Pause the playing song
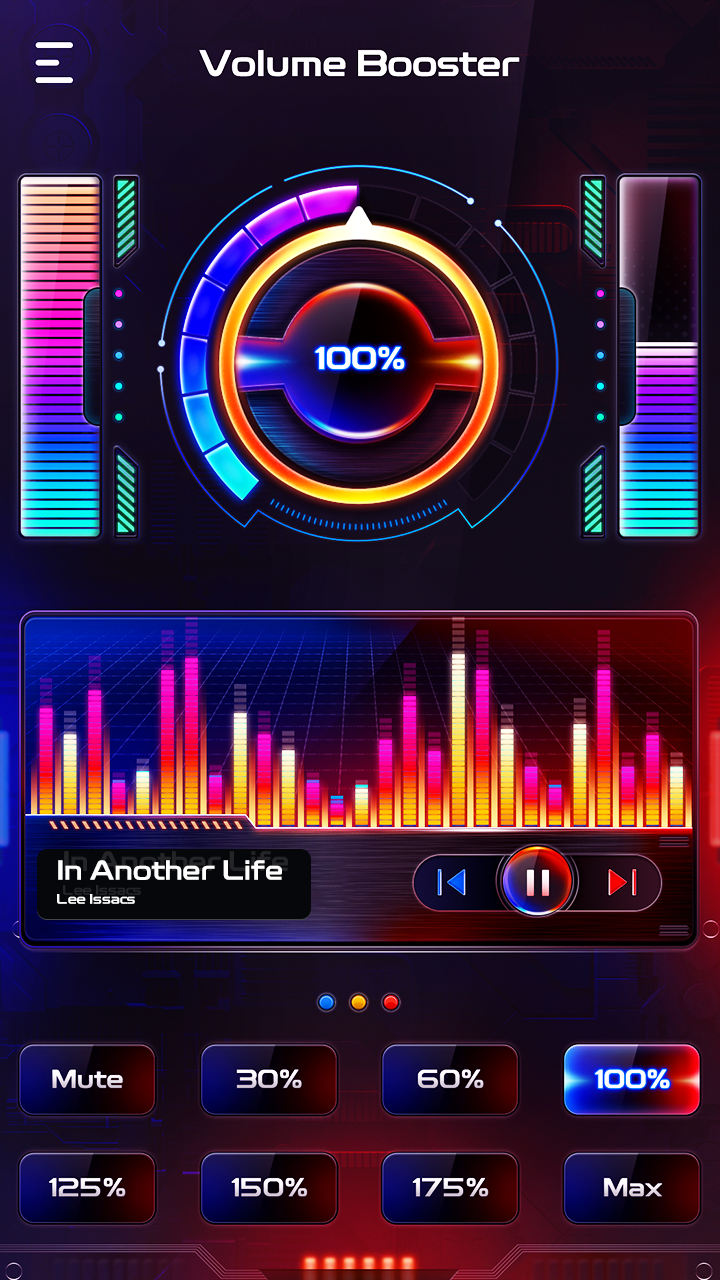 (538, 882)
